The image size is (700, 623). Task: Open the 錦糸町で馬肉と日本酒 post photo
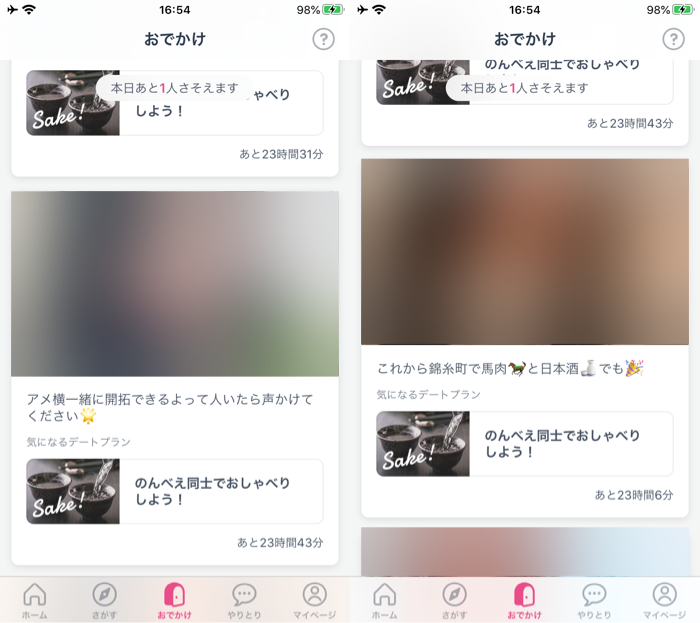click(x=525, y=251)
